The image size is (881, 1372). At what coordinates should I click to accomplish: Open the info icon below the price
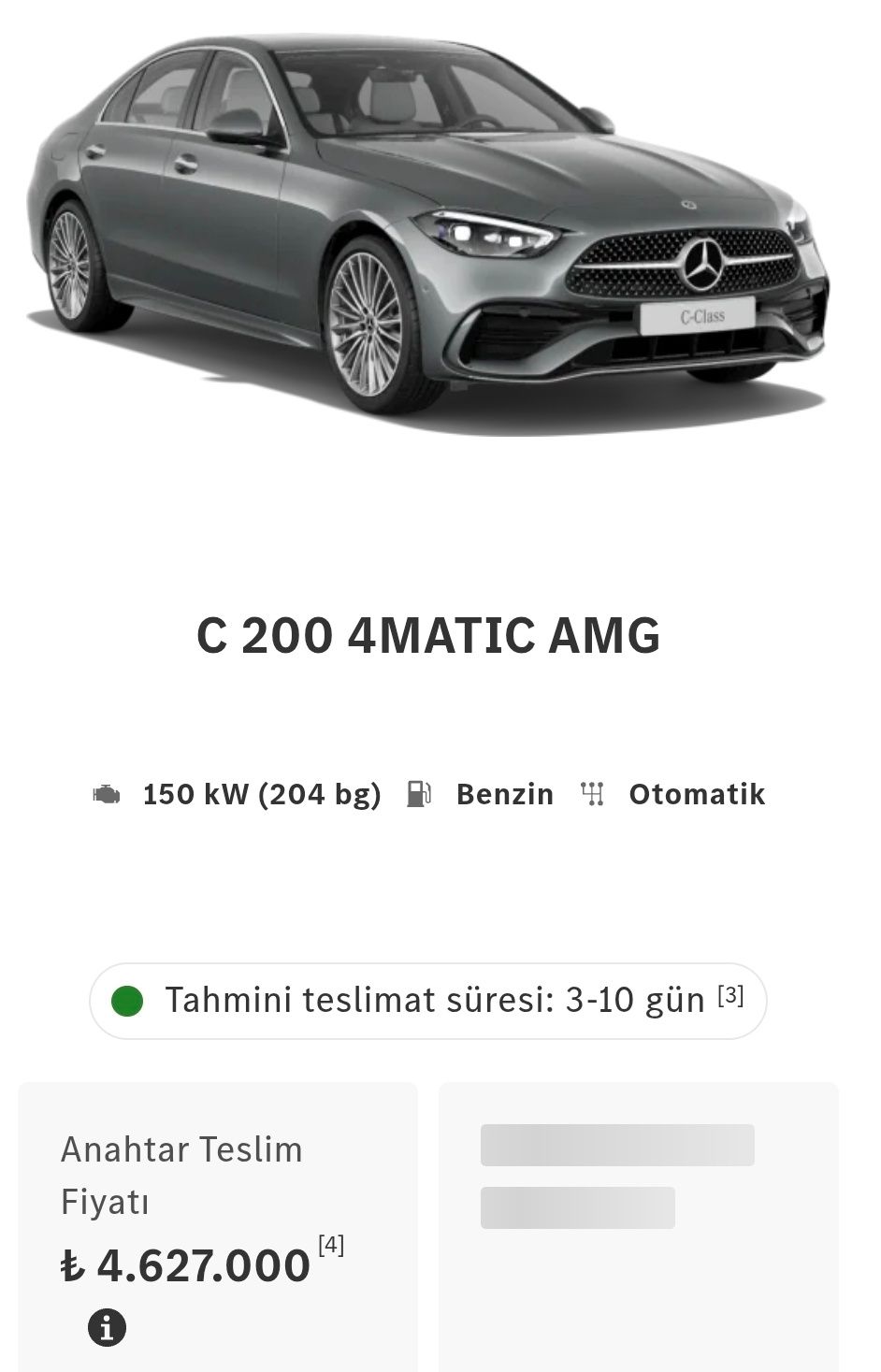coord(107,1326)
